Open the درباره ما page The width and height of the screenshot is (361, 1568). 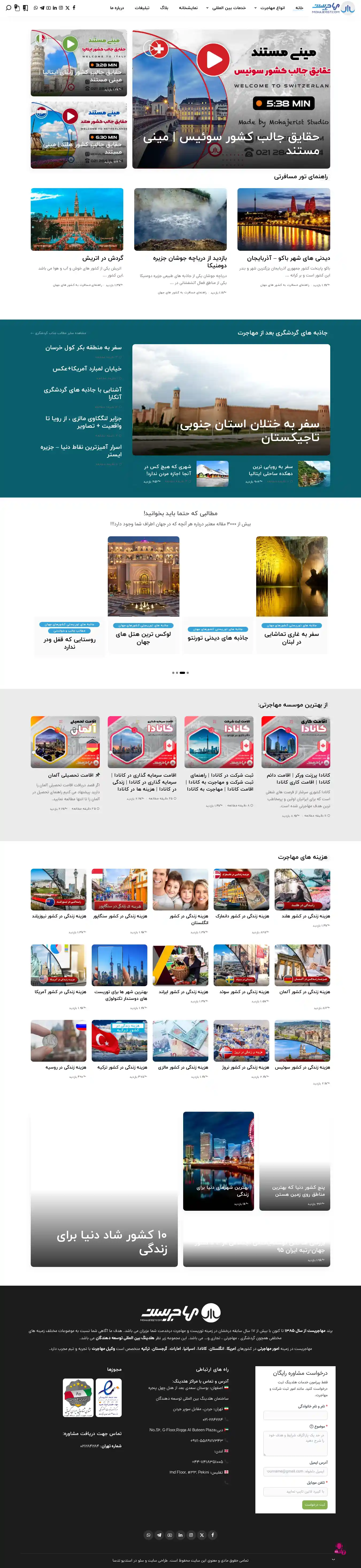tap(117, 8)
